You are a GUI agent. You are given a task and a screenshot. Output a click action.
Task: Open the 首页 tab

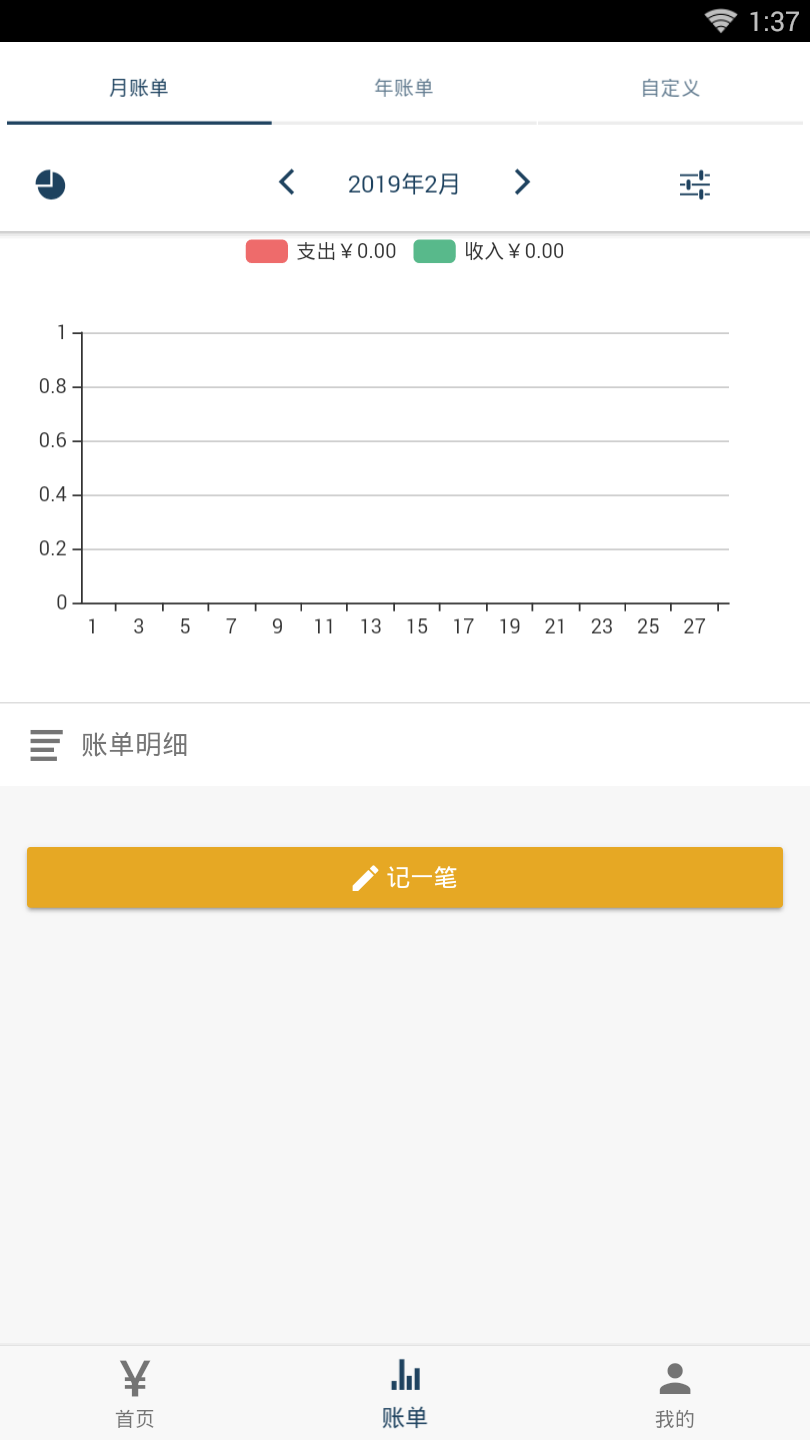click(x=135, y=1393)
